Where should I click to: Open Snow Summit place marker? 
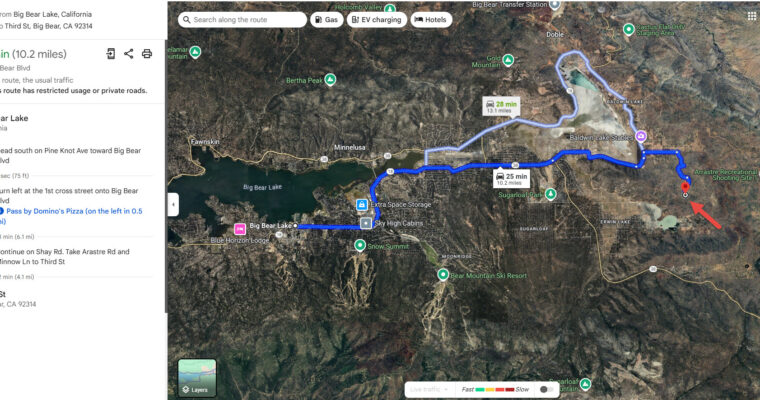[361, 244]
